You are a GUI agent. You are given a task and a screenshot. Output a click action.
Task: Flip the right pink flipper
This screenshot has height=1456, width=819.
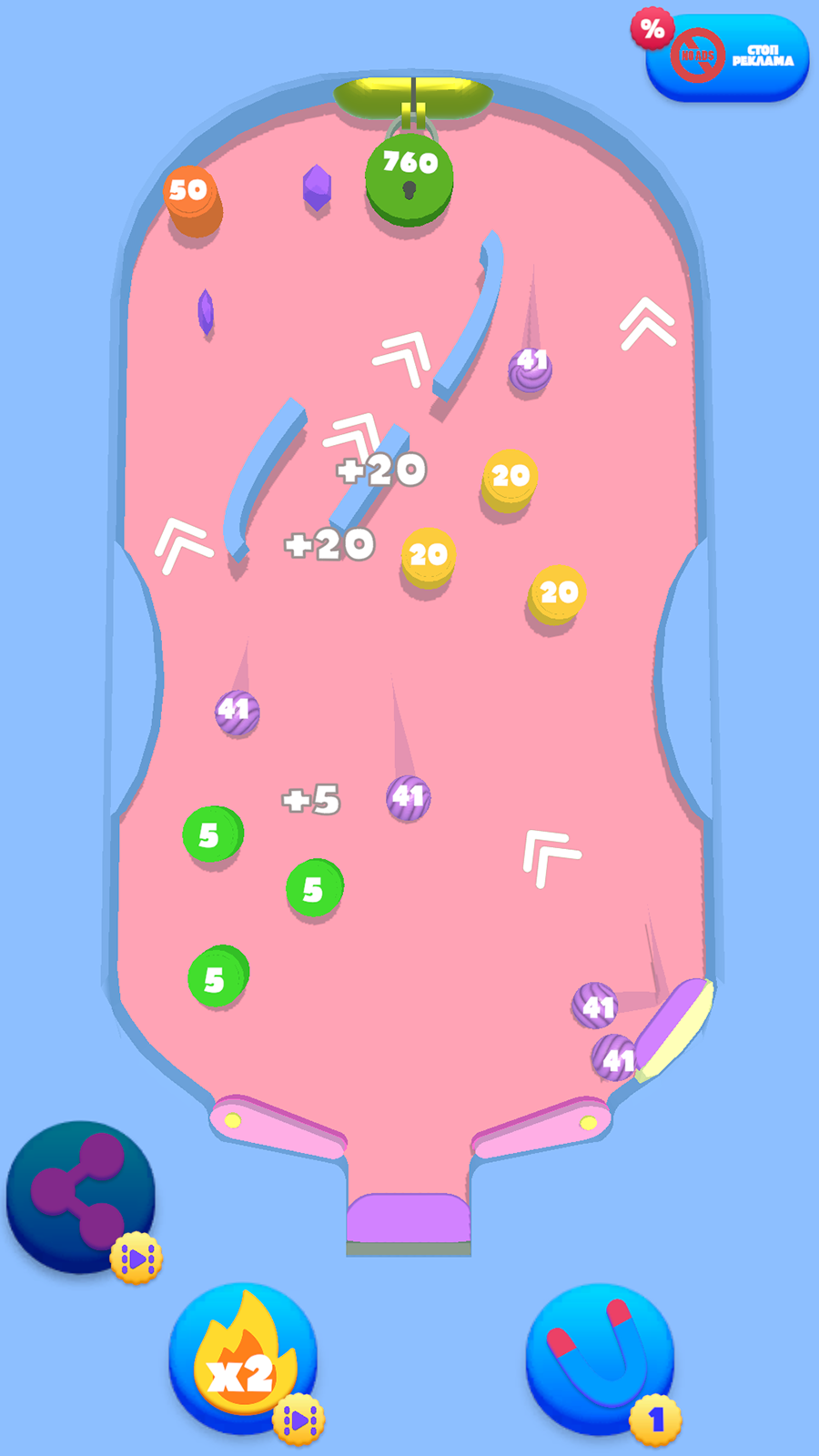coord(544,1128)
